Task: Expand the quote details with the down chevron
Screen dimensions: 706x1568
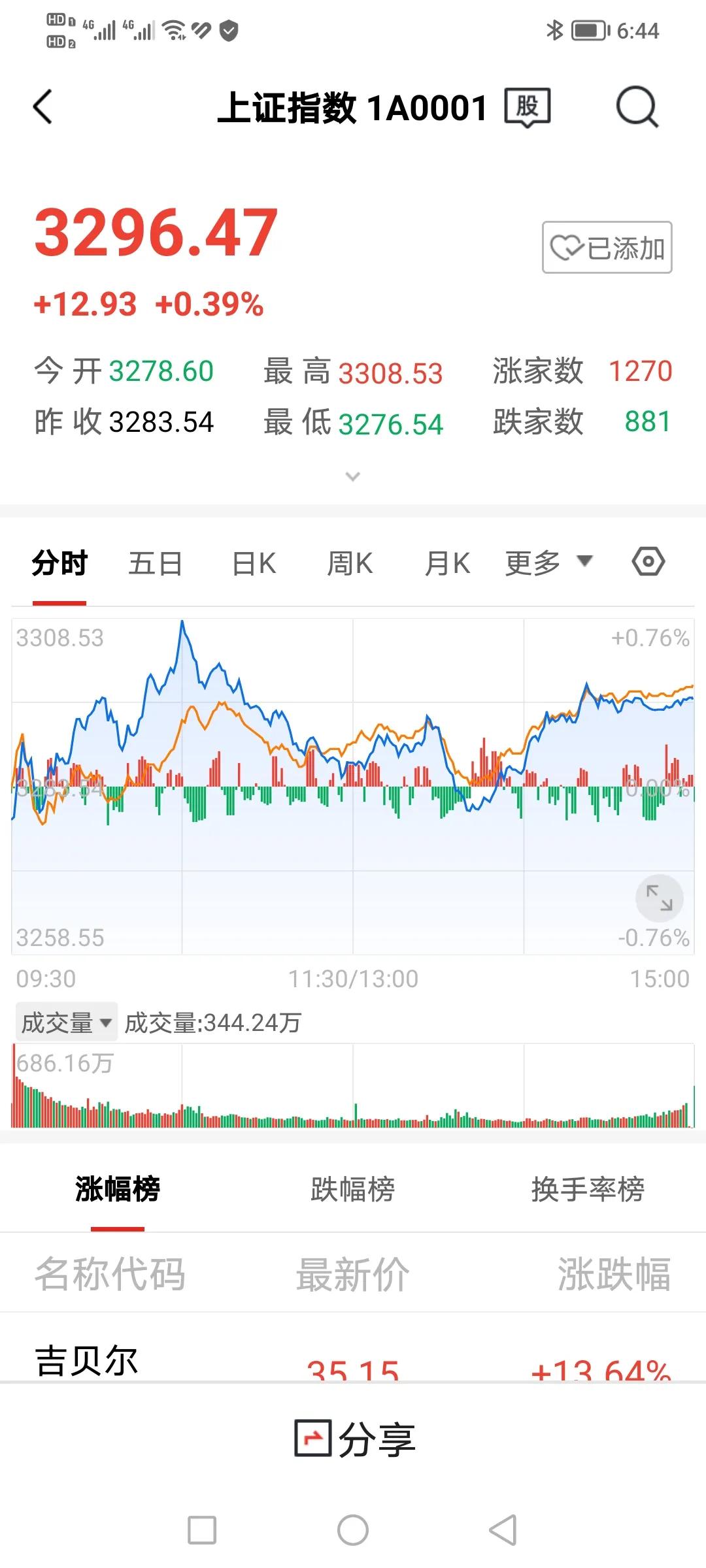Action: 353,476
